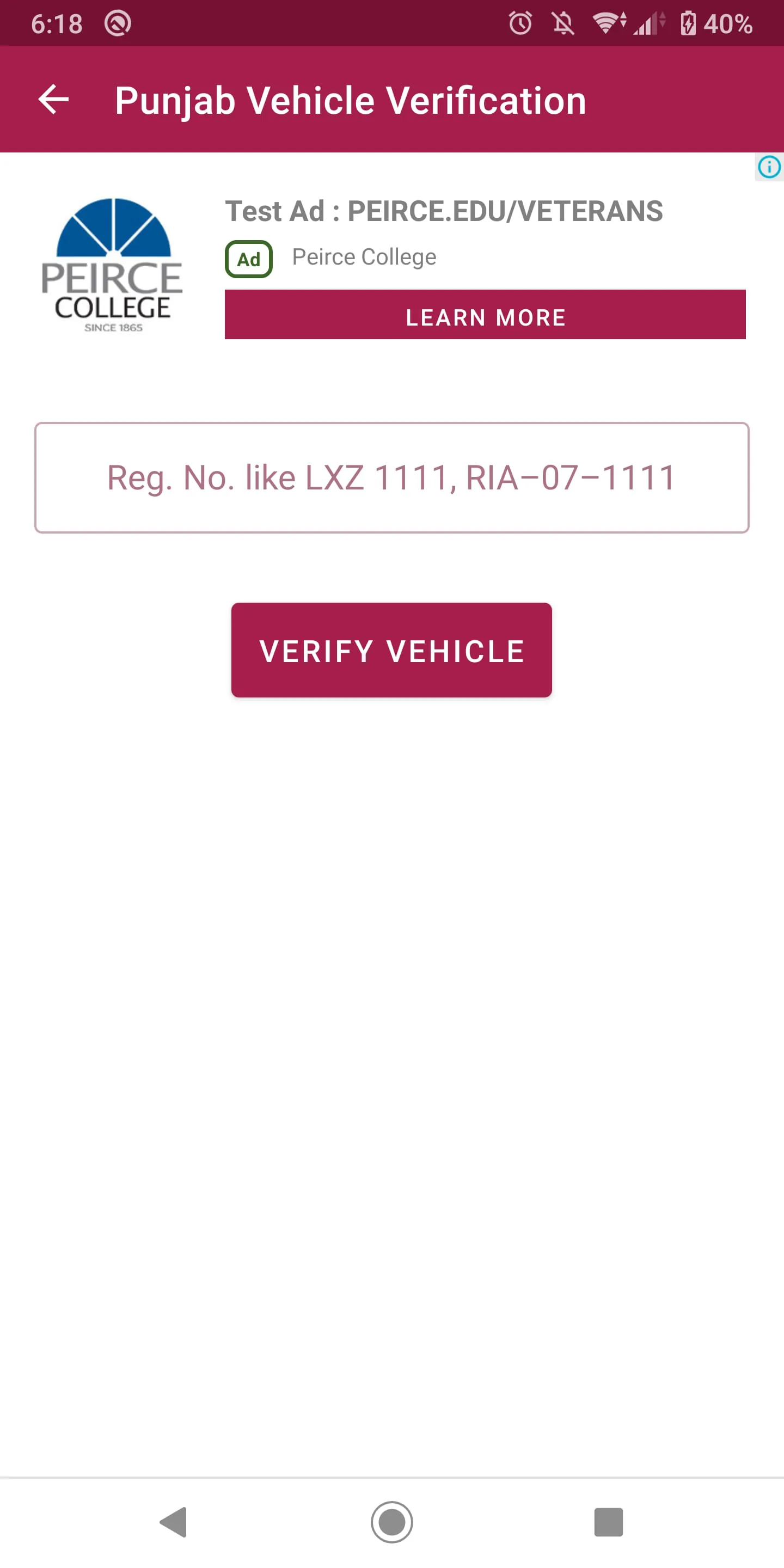This screenshot has width=784, height=1568.
Task: Select the VERIFY VEHICLE button
Action: [x=391, y=650]
